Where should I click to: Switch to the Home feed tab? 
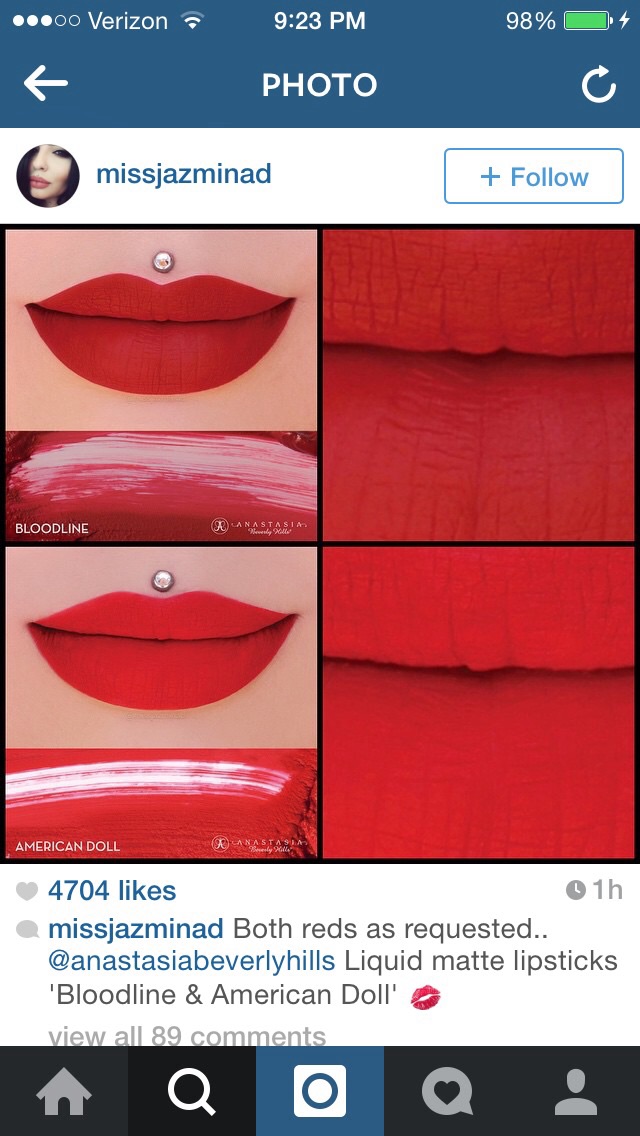[64, 1091]
